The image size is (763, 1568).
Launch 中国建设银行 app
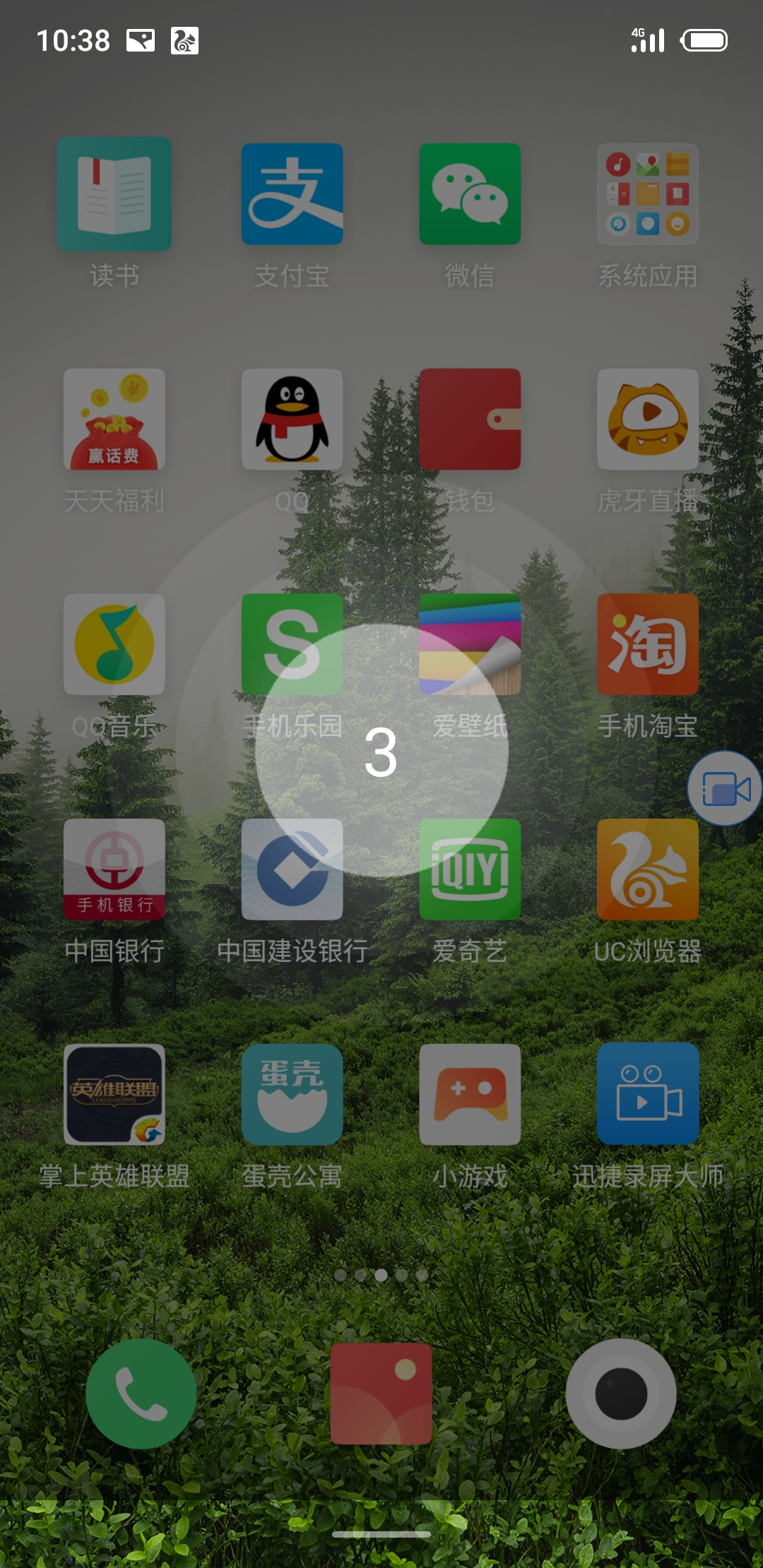292,869
